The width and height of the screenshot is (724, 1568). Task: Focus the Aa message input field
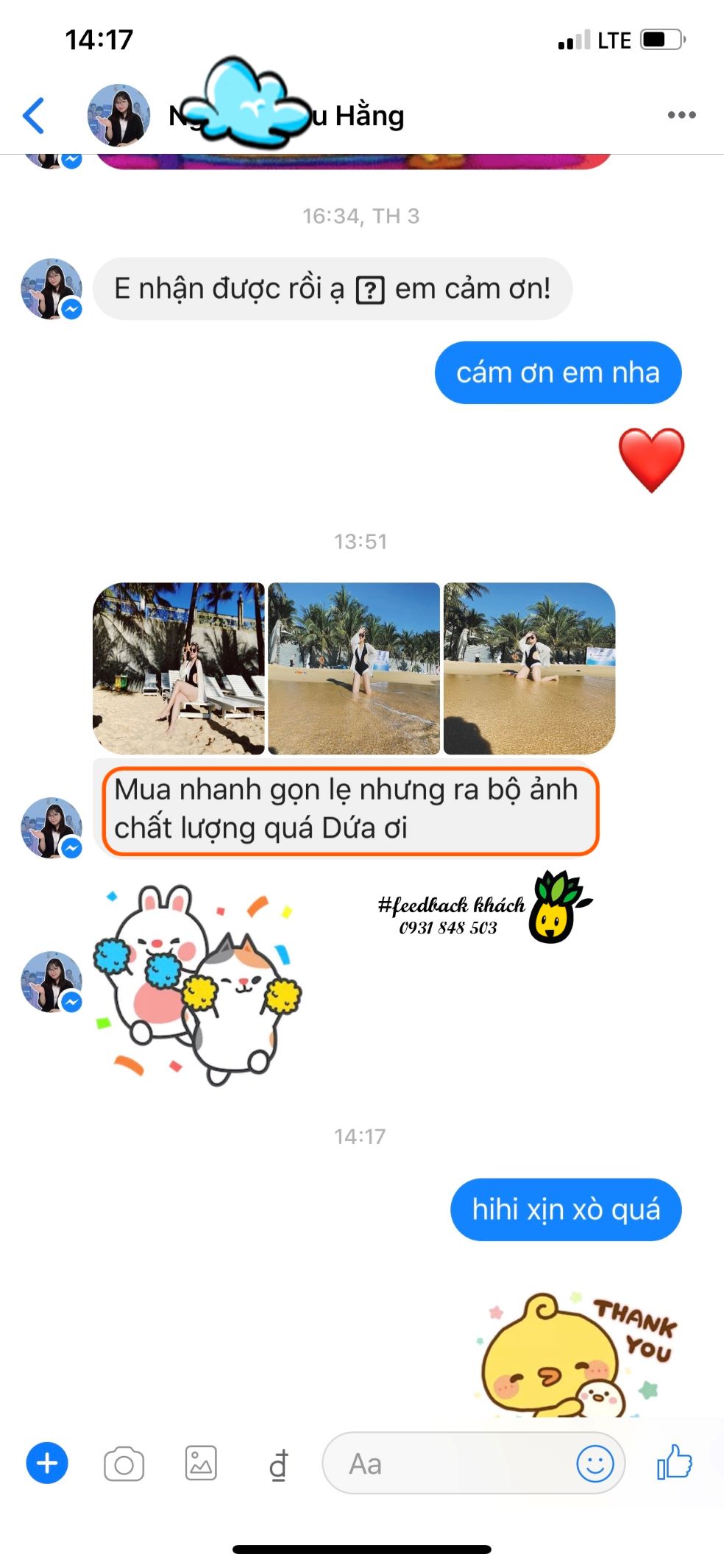(x=449, y=1463)
